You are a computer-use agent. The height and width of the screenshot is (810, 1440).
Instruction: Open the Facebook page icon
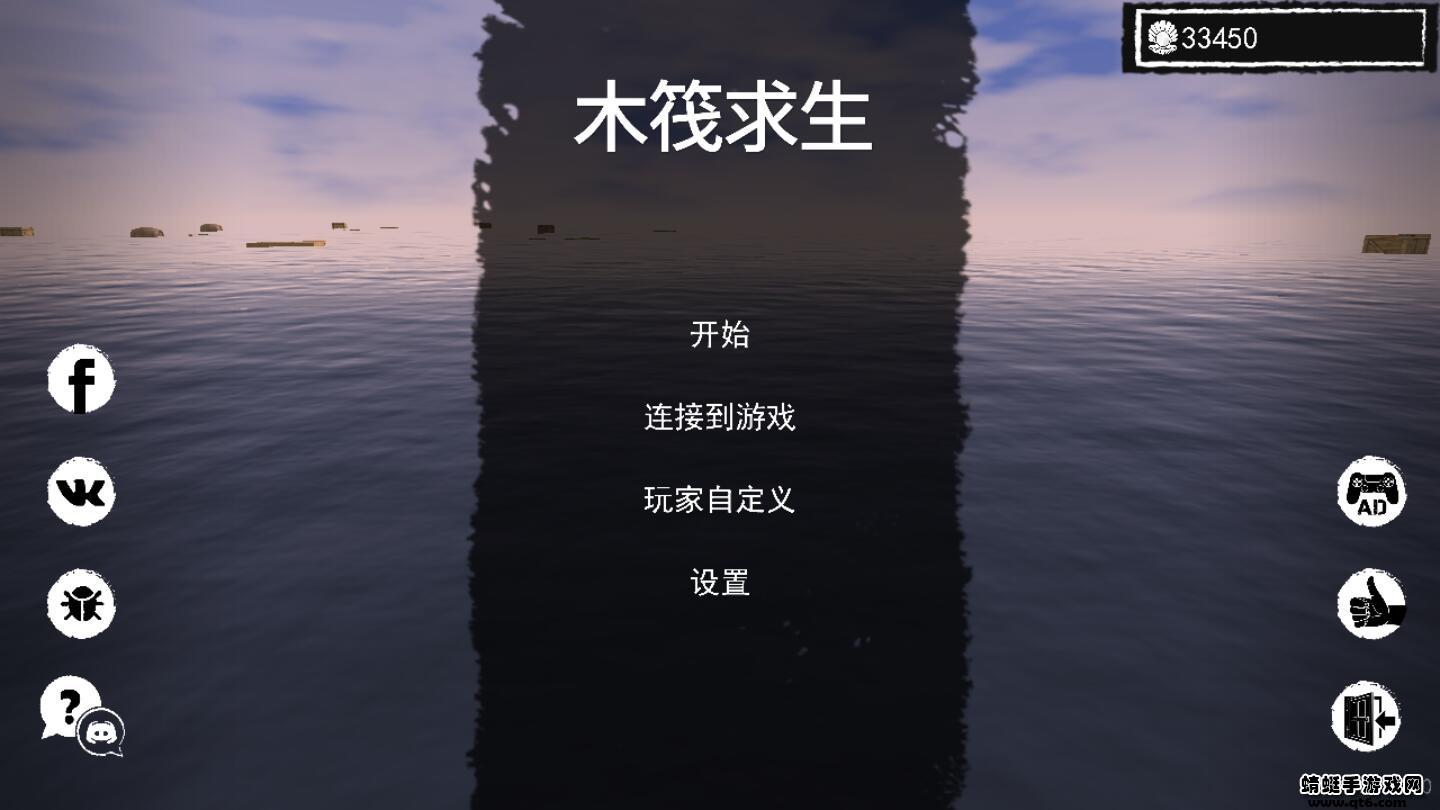pos(81,379)
